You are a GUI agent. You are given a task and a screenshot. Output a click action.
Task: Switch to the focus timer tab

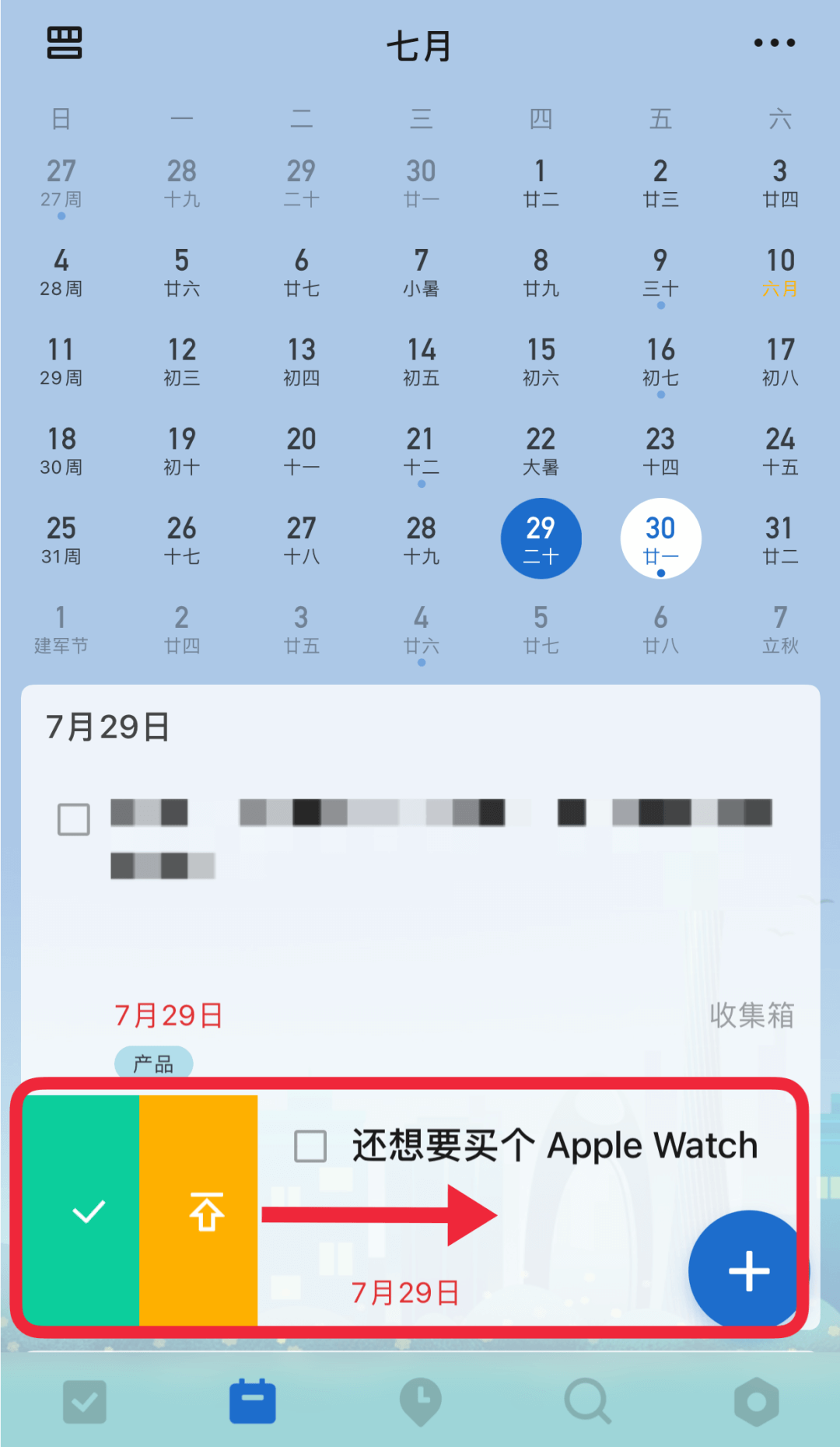pyautogui.click(x=420, y=1401)
